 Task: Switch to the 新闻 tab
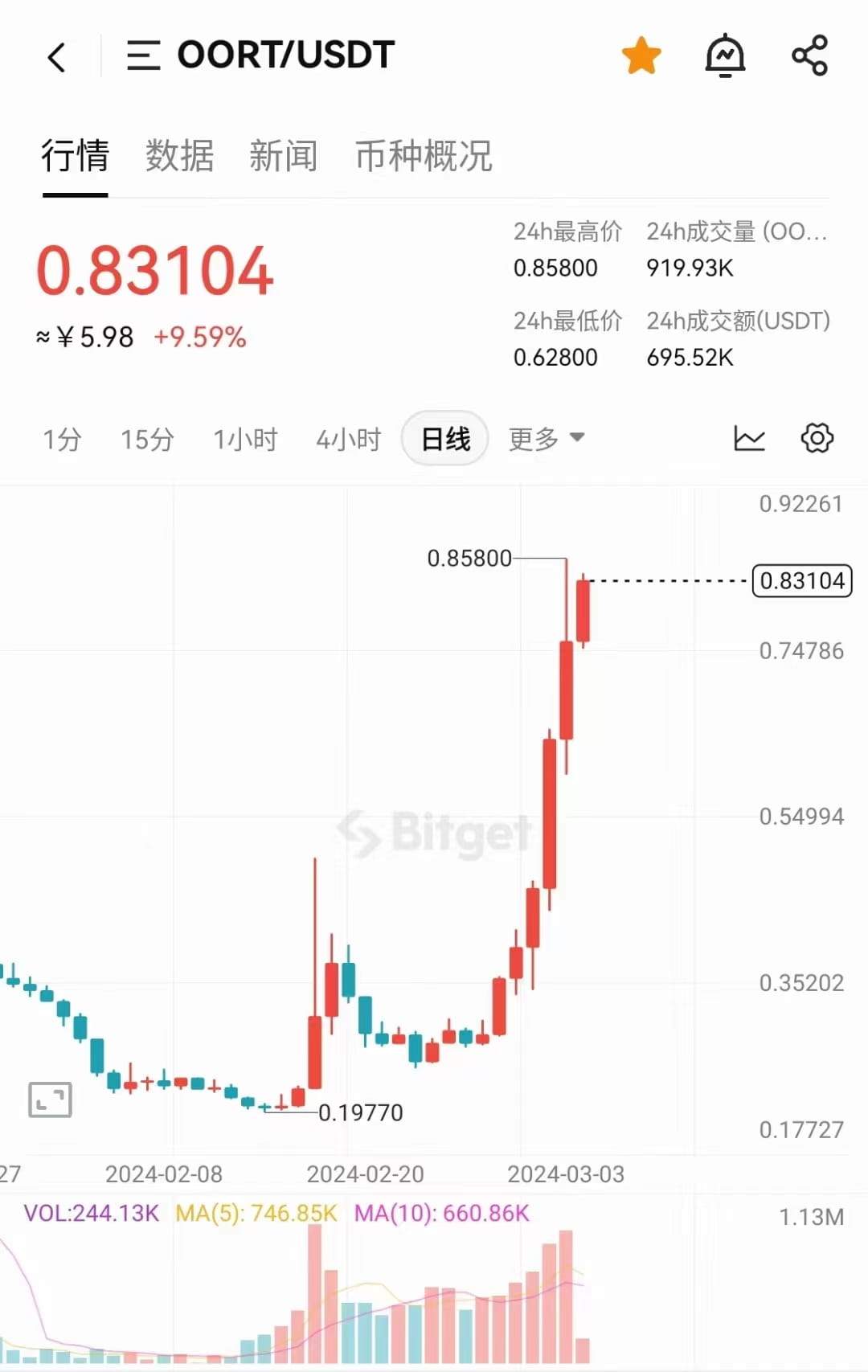click(x=283, y=155)
